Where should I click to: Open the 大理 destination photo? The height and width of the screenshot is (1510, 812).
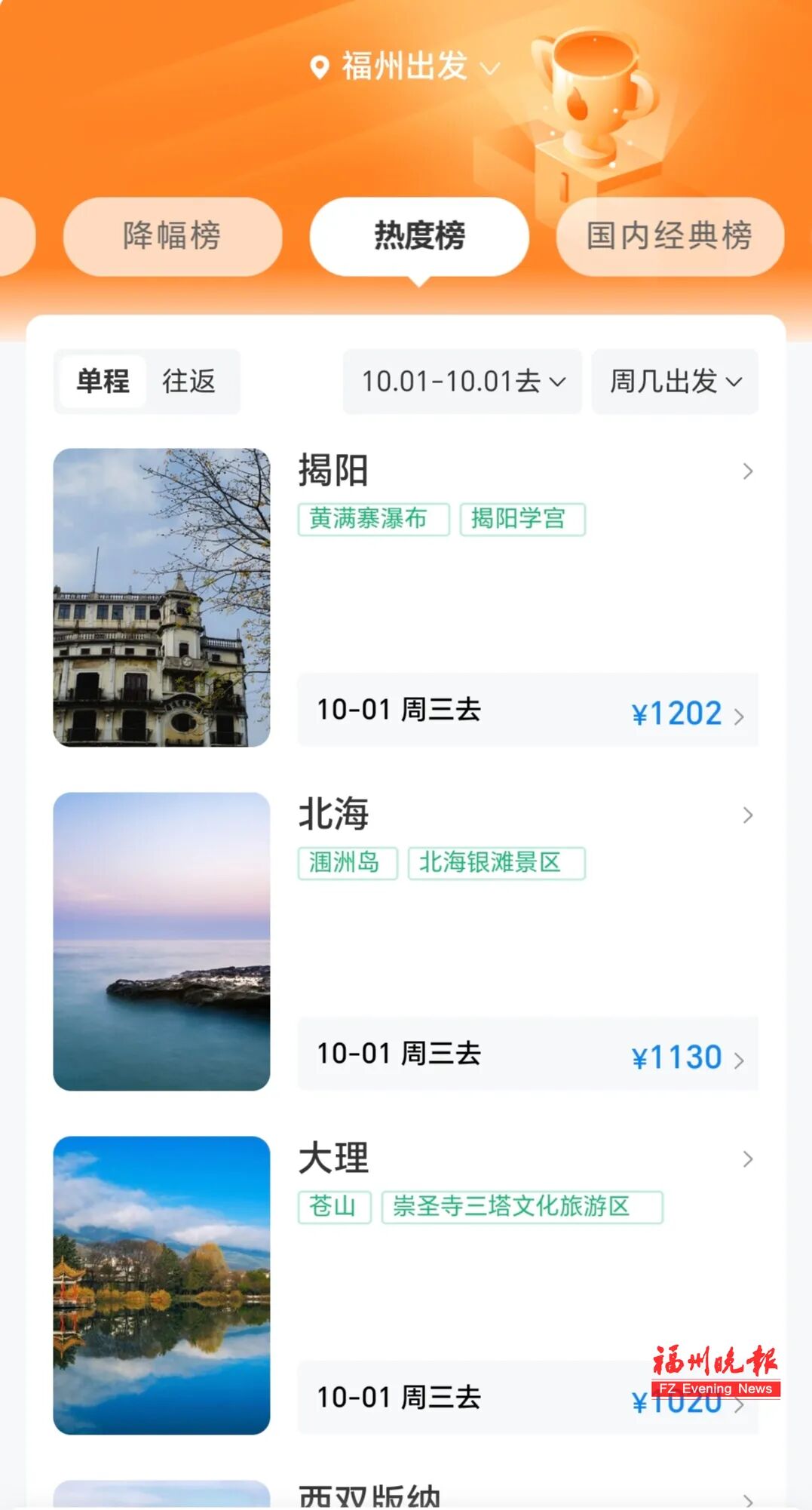point(161,1285)
